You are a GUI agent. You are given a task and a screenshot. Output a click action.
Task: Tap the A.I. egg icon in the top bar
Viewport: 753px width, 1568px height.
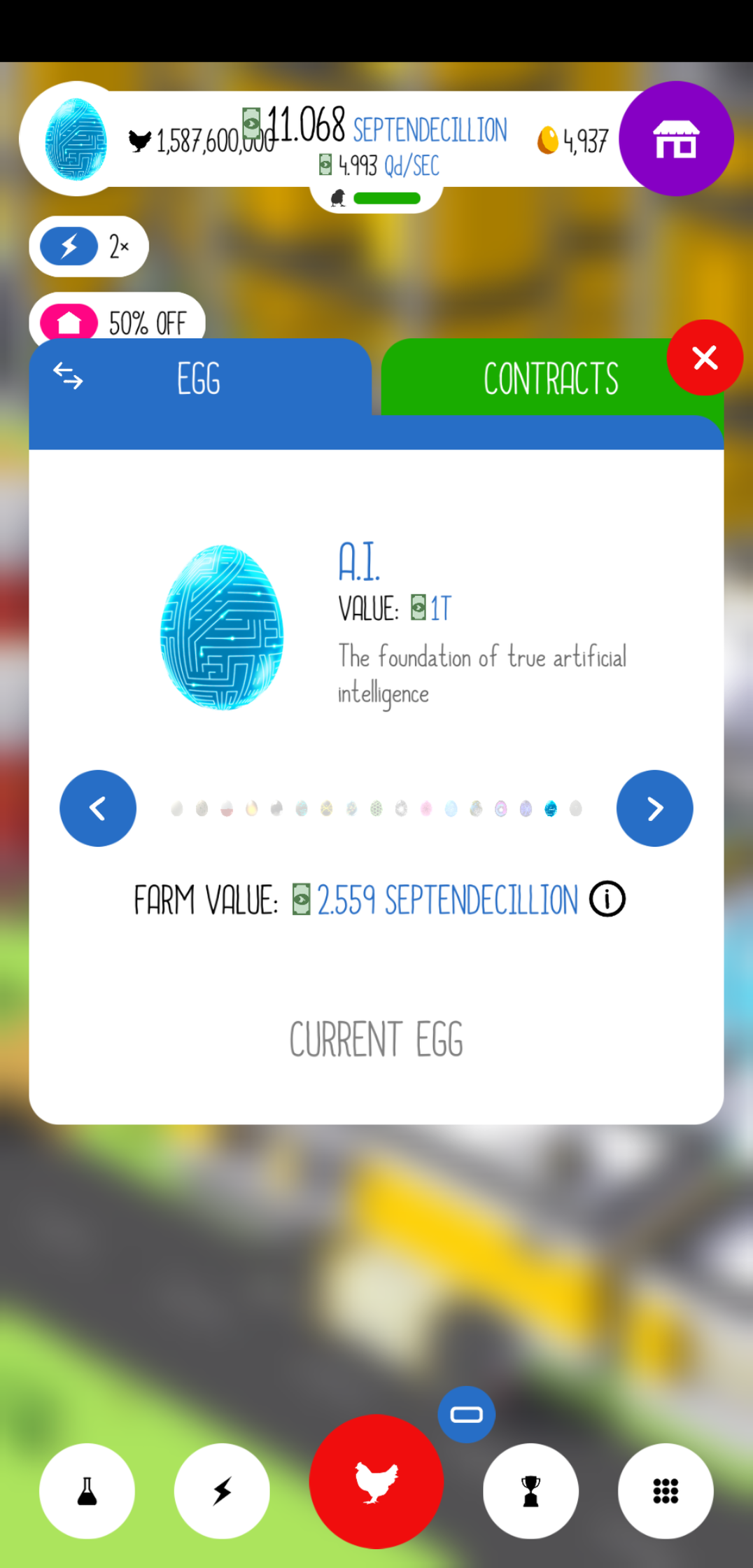click(x=76, y=139)
